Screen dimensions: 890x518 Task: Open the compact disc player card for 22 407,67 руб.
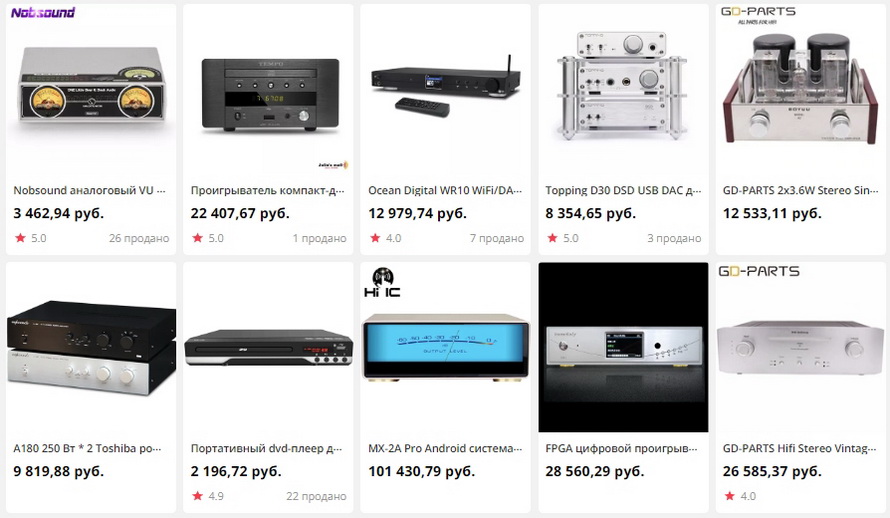click(267, 189)
